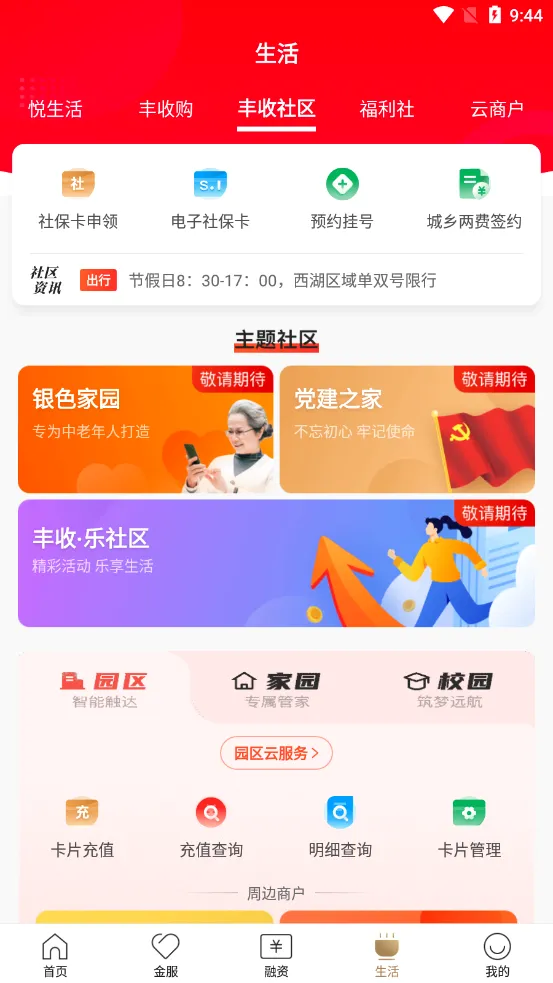Select the 云商户 tab
The width and height of the screenshot is (553, 983).
coord(497,109)
